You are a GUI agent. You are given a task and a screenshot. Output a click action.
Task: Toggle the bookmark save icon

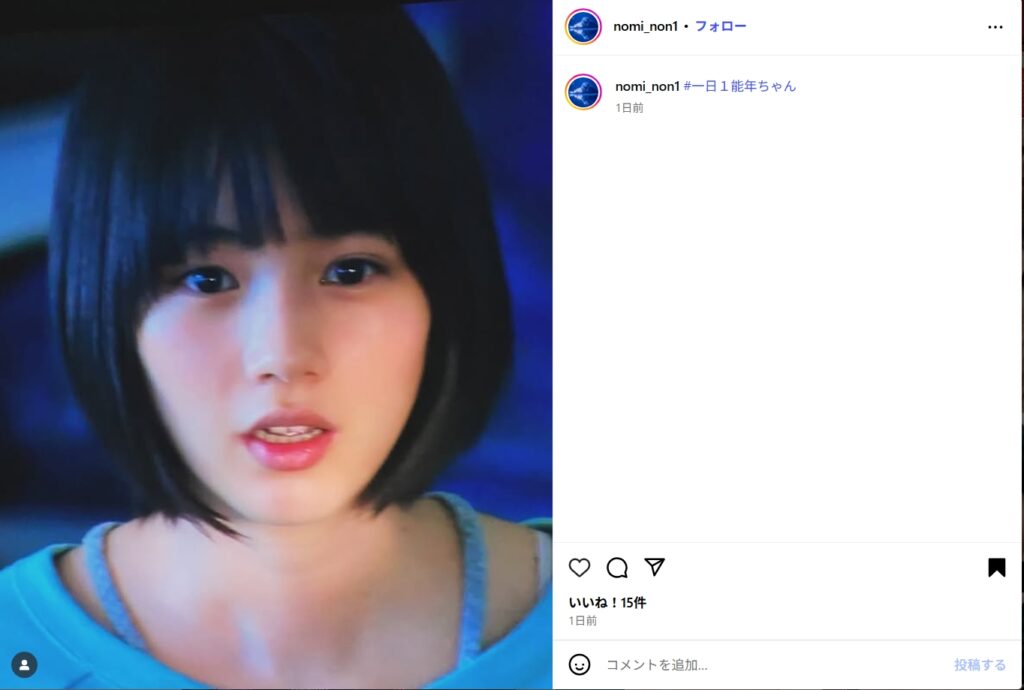point(996,568)
